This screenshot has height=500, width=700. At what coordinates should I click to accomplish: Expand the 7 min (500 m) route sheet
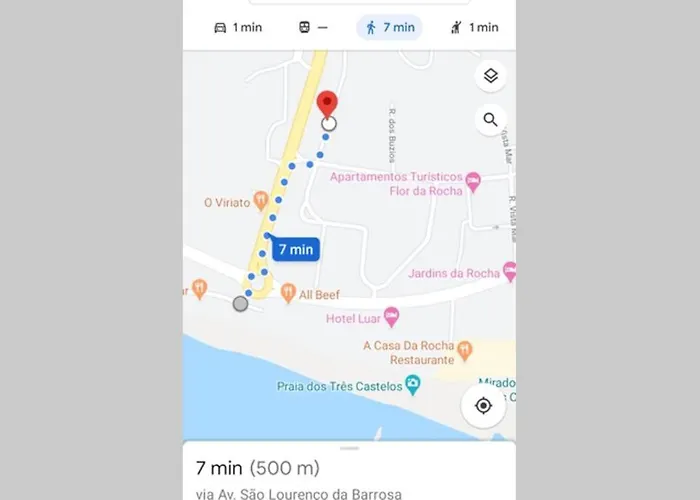click(x=349, y=468)
